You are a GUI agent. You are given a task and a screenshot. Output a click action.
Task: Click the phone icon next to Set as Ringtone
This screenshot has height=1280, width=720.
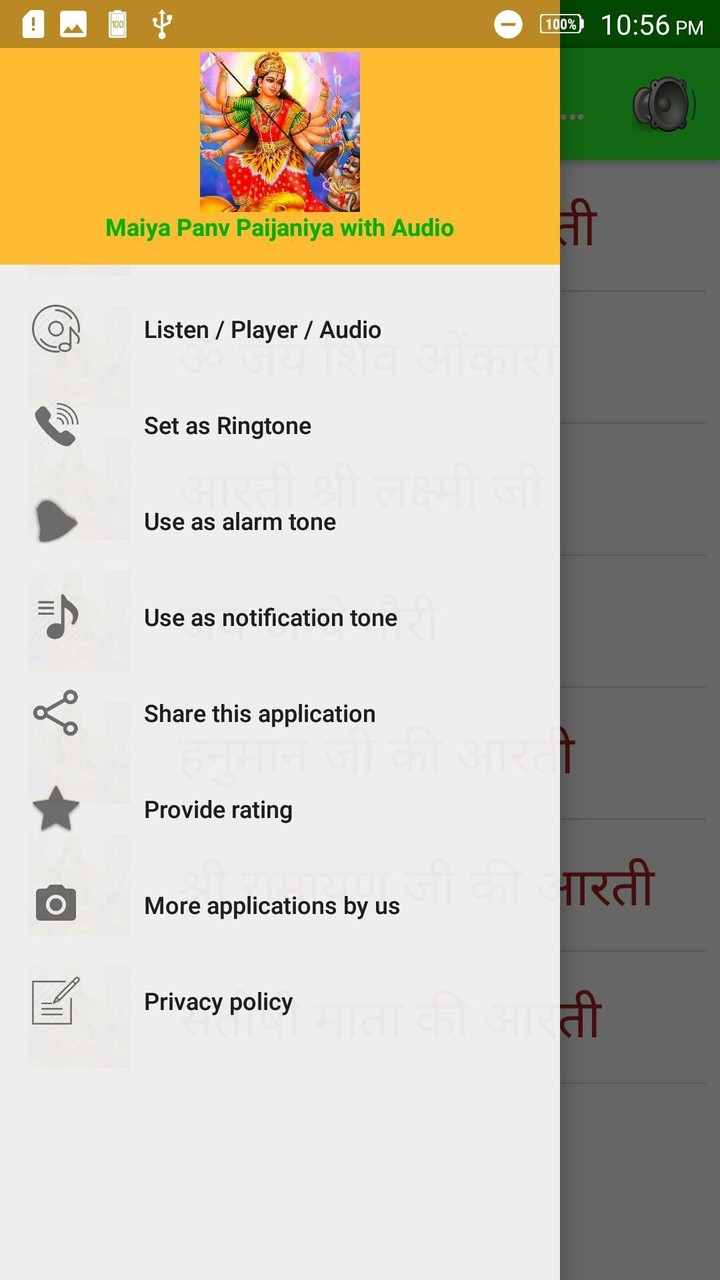(58, 424)
